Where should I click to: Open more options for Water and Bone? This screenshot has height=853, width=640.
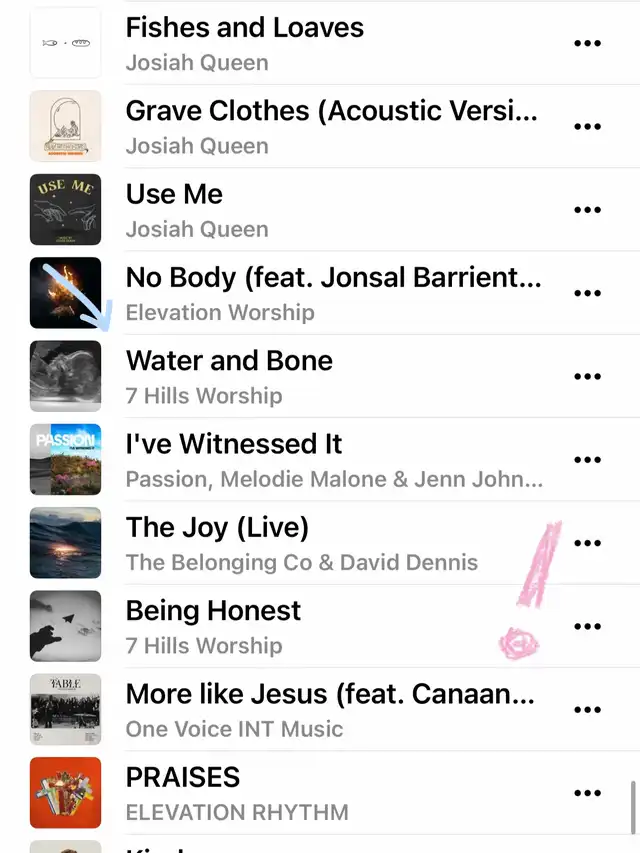[588, 376]
